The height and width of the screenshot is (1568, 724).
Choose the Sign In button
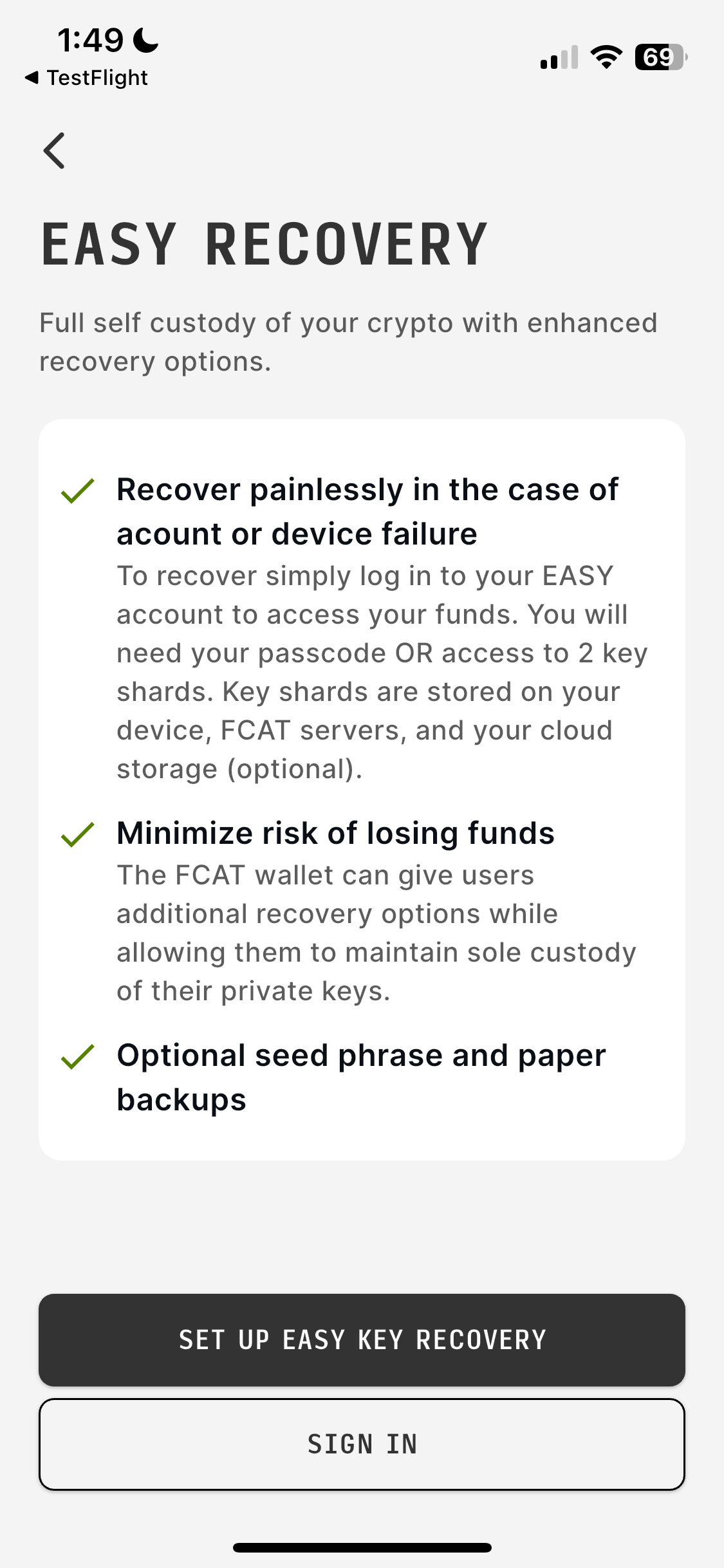point(362,1444)
